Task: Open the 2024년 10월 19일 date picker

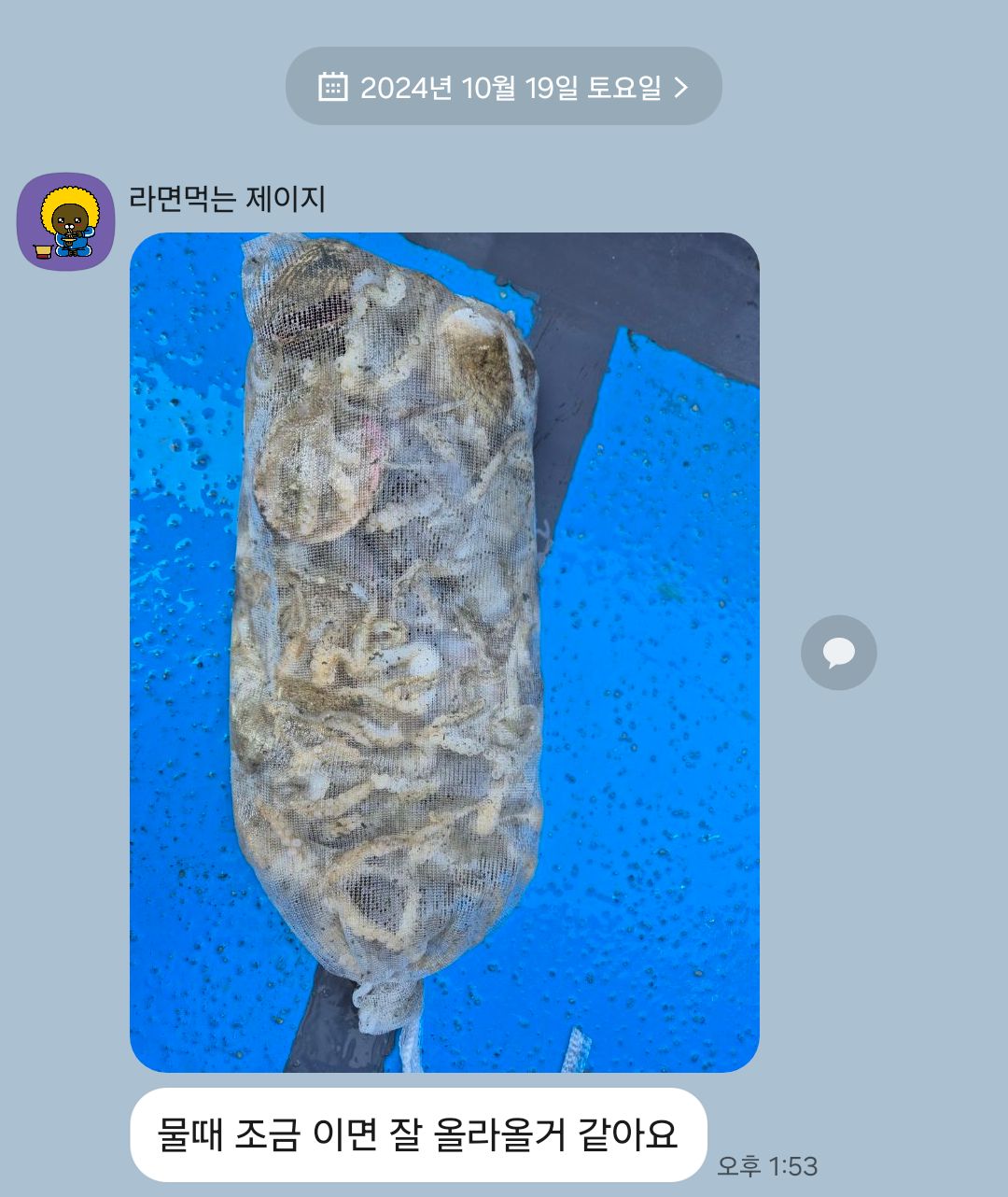Action: [503, 87]
